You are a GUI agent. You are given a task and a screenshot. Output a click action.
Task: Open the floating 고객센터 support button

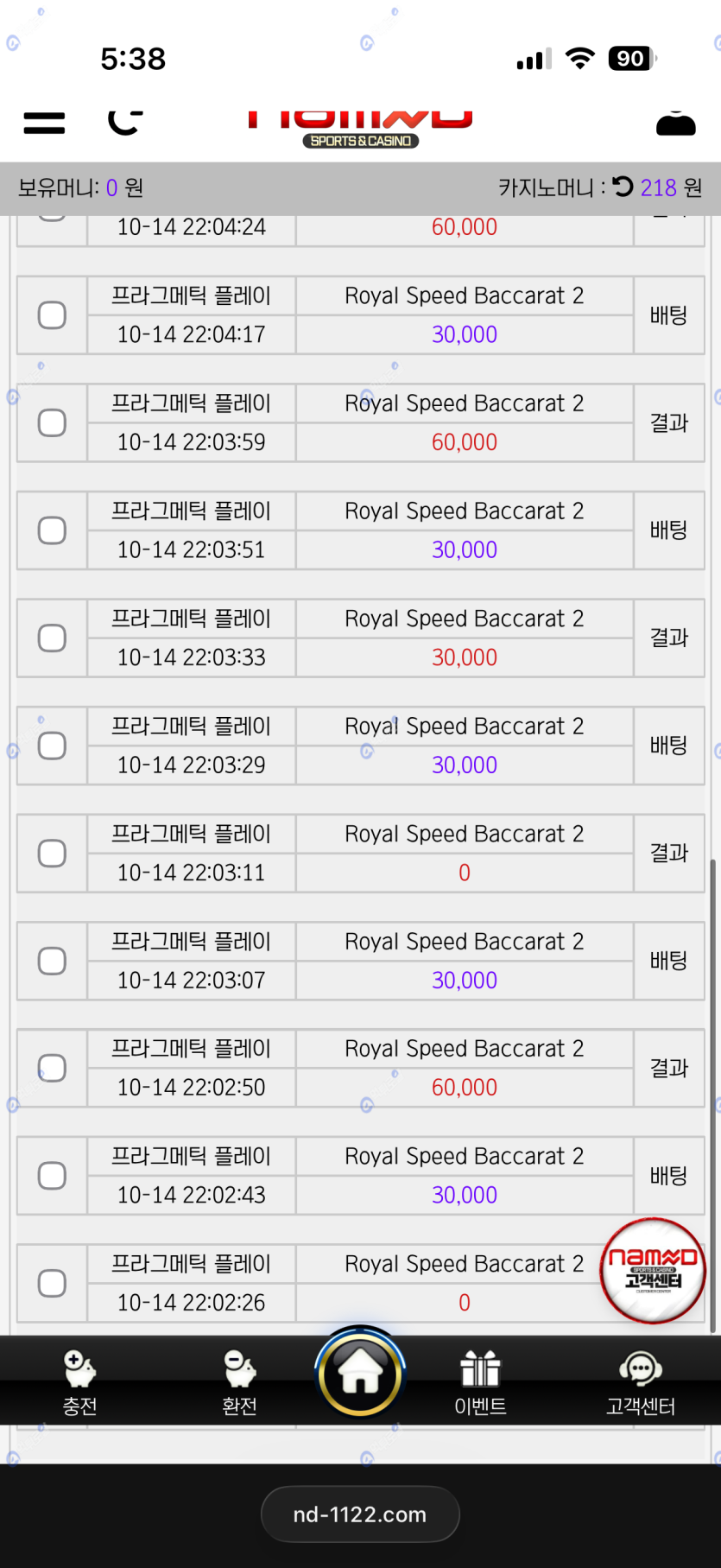click(653, 1270)
